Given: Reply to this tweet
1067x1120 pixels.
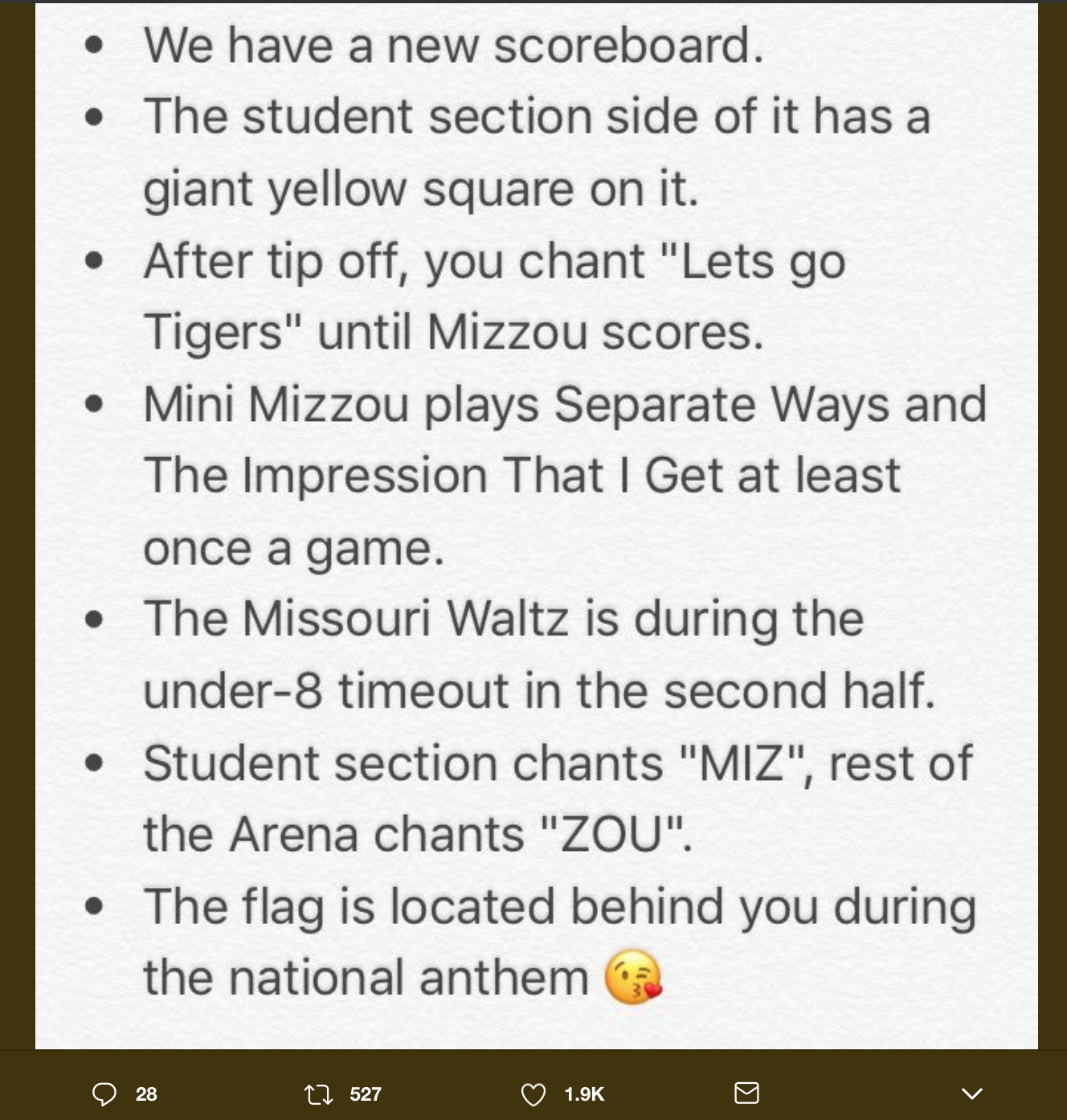Looking at the screenshot, I should [104, 1093].
